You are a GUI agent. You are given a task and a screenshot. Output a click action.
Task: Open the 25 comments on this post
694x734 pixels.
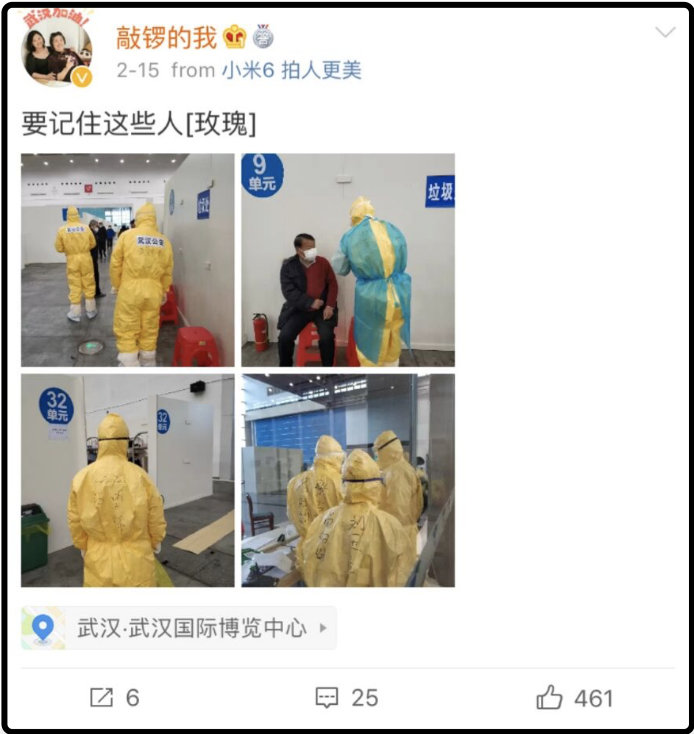(x=346, y=698)
